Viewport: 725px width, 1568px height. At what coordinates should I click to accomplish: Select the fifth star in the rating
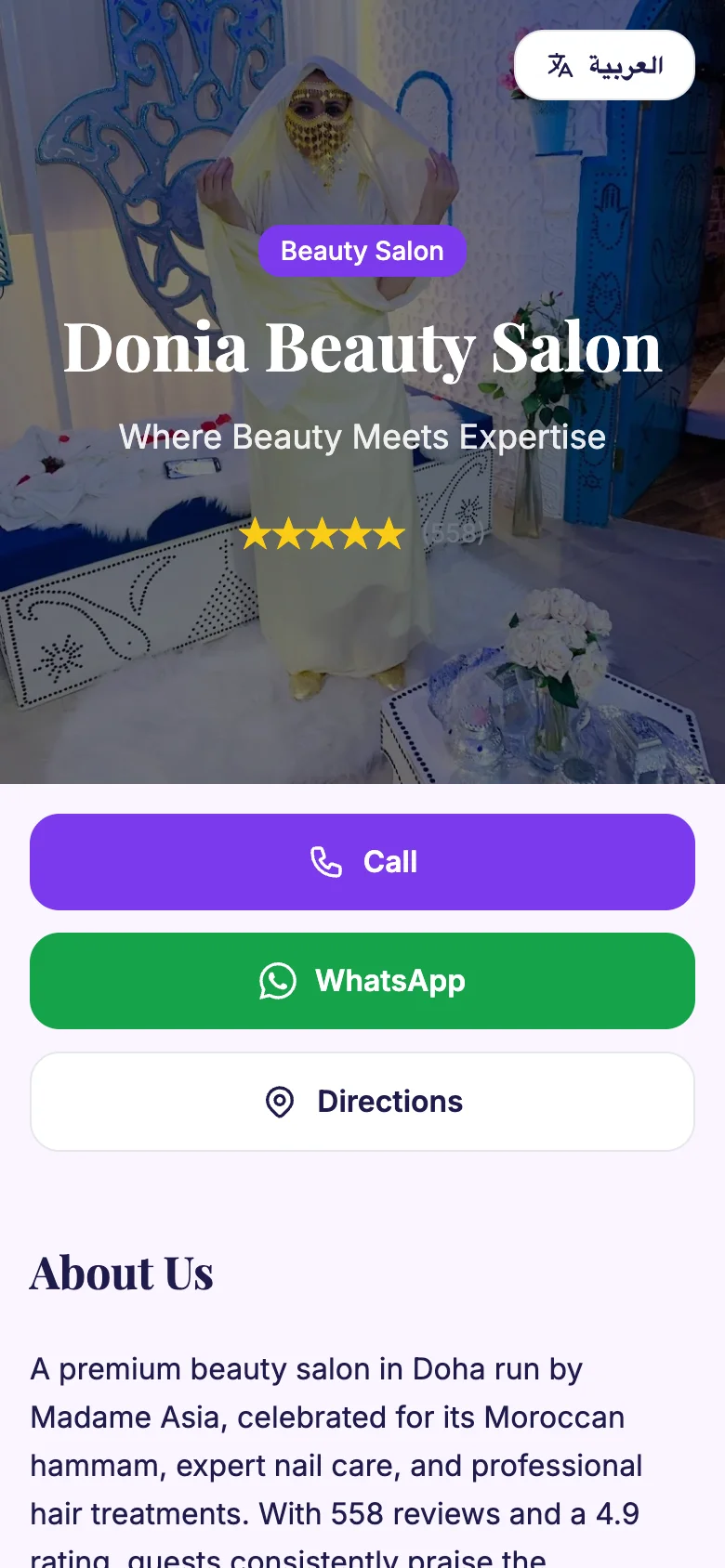[388, 534]
